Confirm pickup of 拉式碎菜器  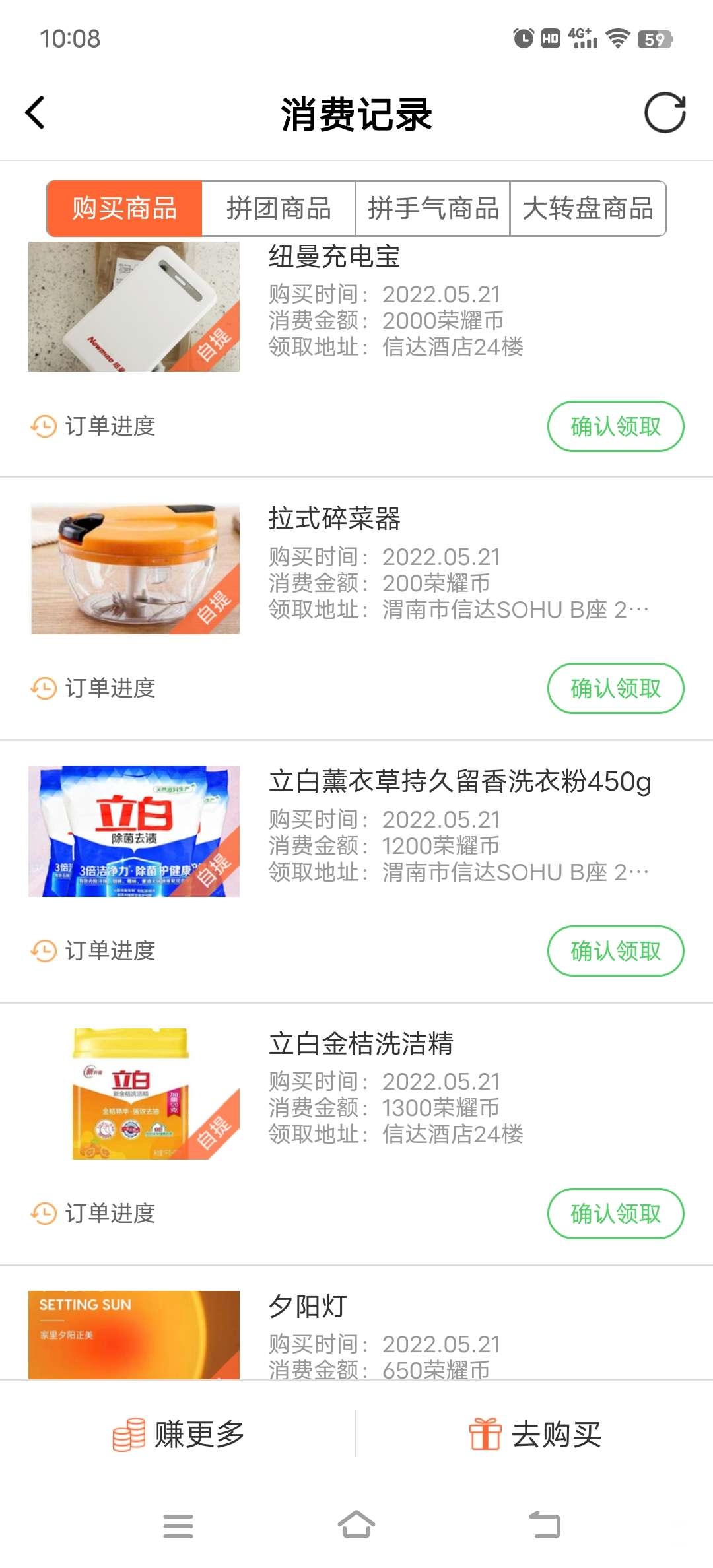click(615, 688)
